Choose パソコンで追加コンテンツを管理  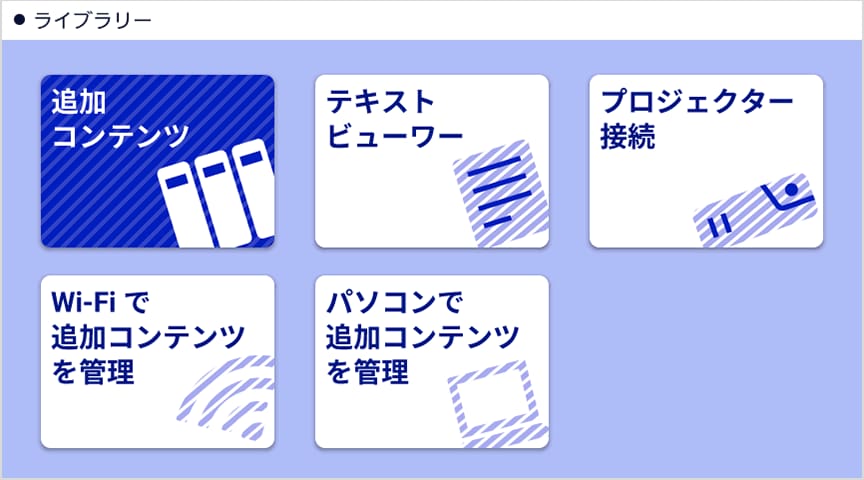[x=431, y=361]
